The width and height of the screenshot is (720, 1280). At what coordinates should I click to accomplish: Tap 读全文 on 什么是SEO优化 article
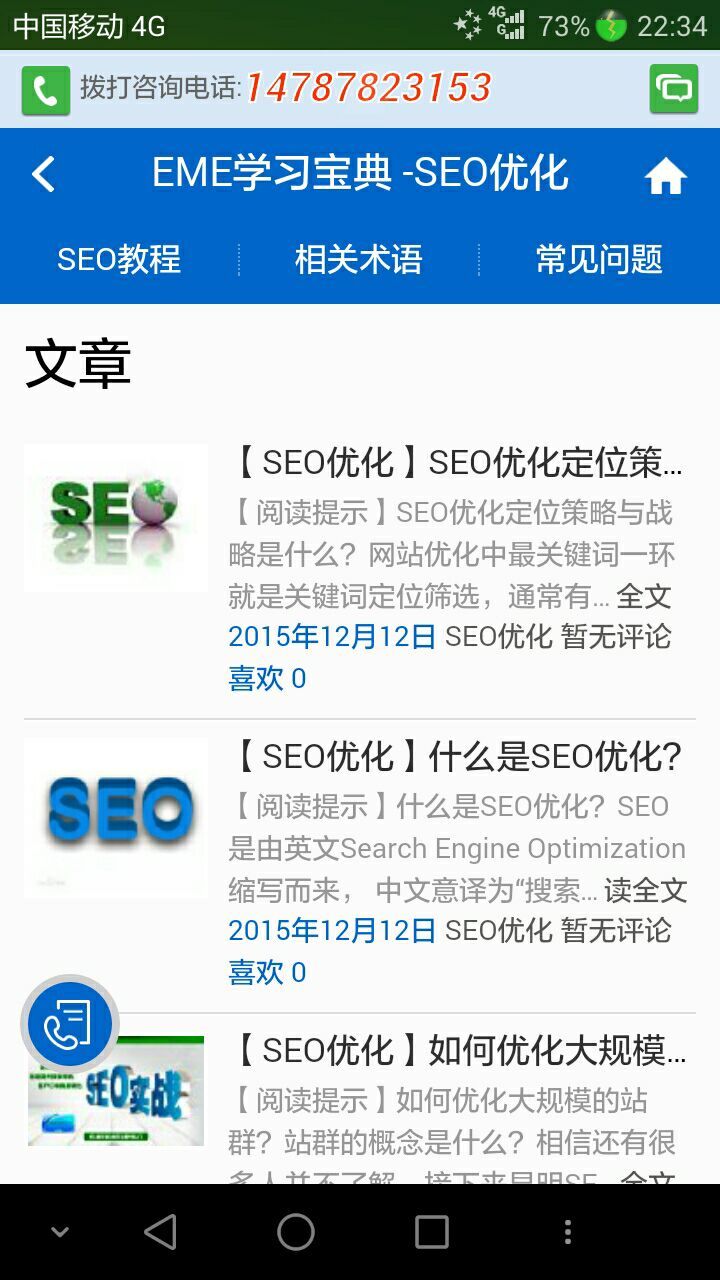pyautogui.click(x=646, y=890)
